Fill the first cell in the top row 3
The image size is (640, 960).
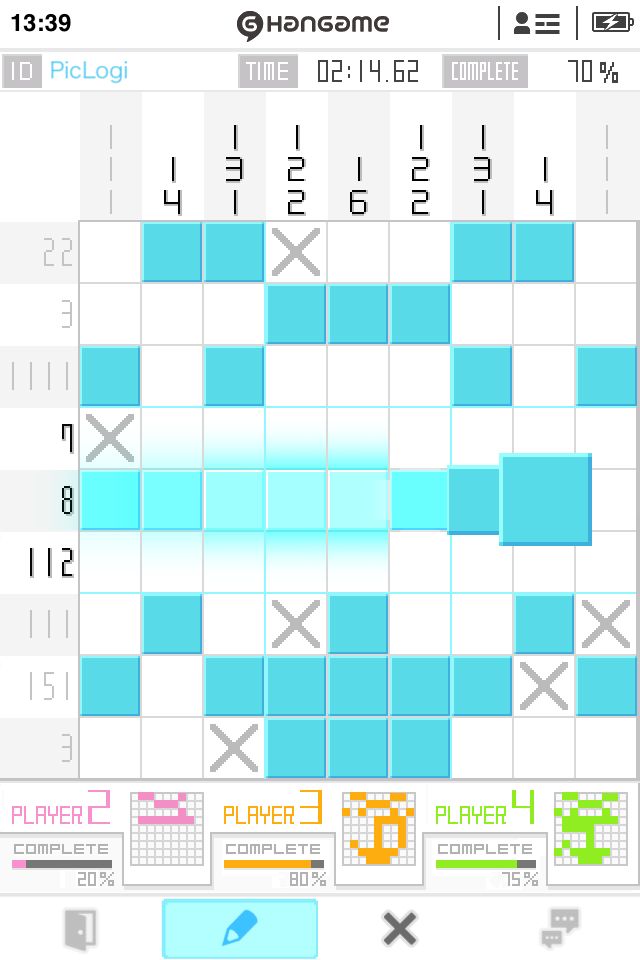click(x=110, y=314)
